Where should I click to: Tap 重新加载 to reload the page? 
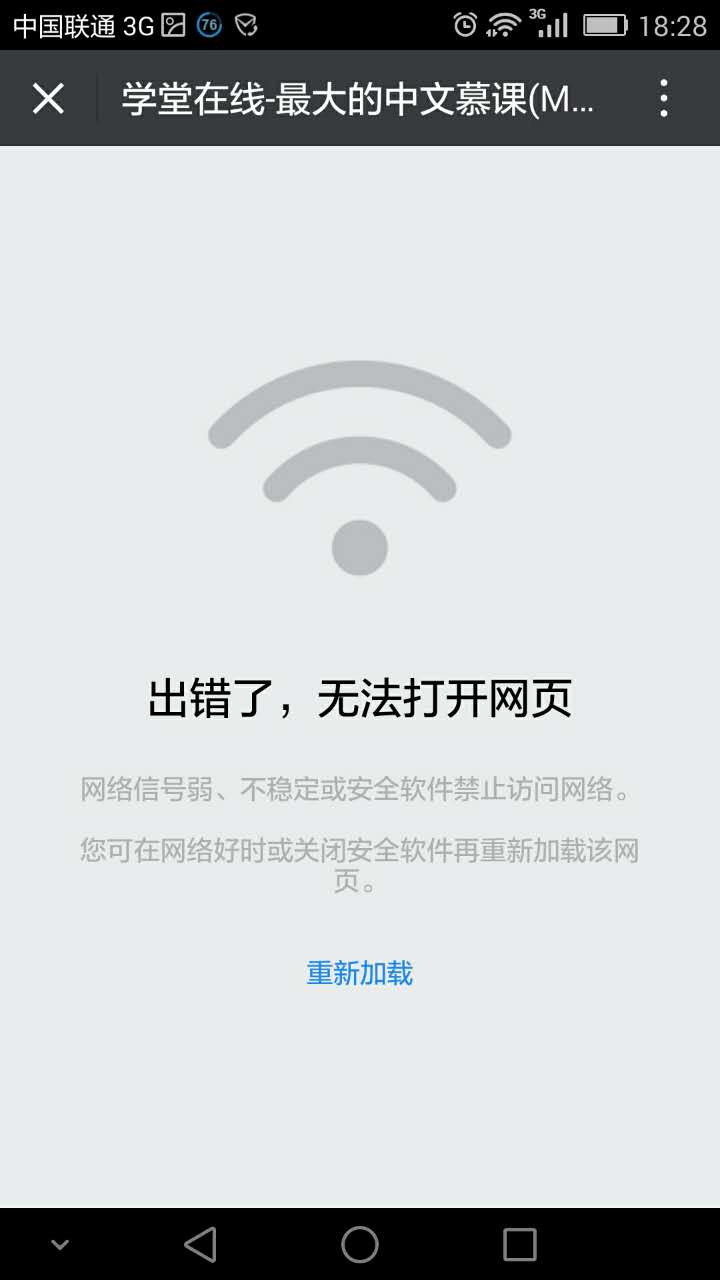(x=359, y=973)
